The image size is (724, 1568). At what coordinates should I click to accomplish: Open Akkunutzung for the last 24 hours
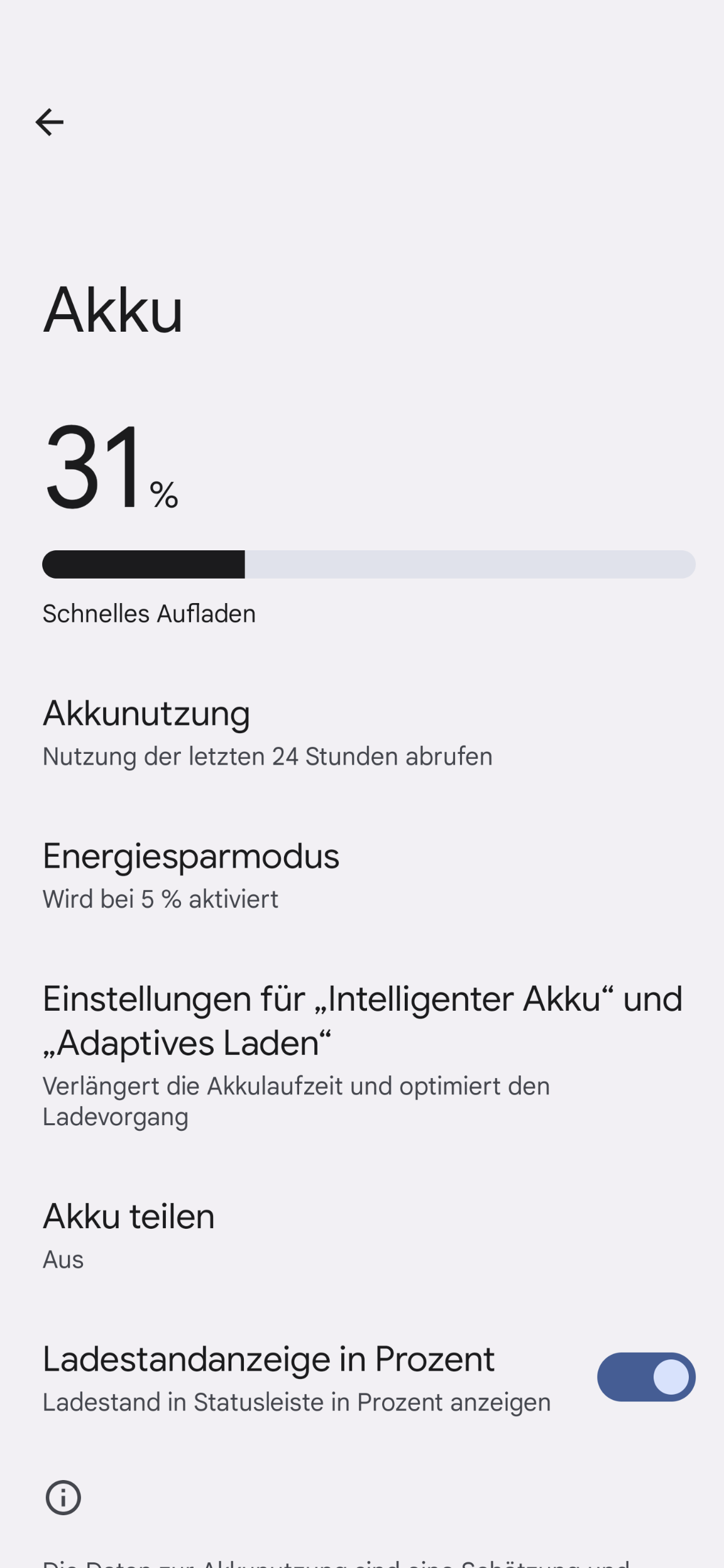pos(267,732)
